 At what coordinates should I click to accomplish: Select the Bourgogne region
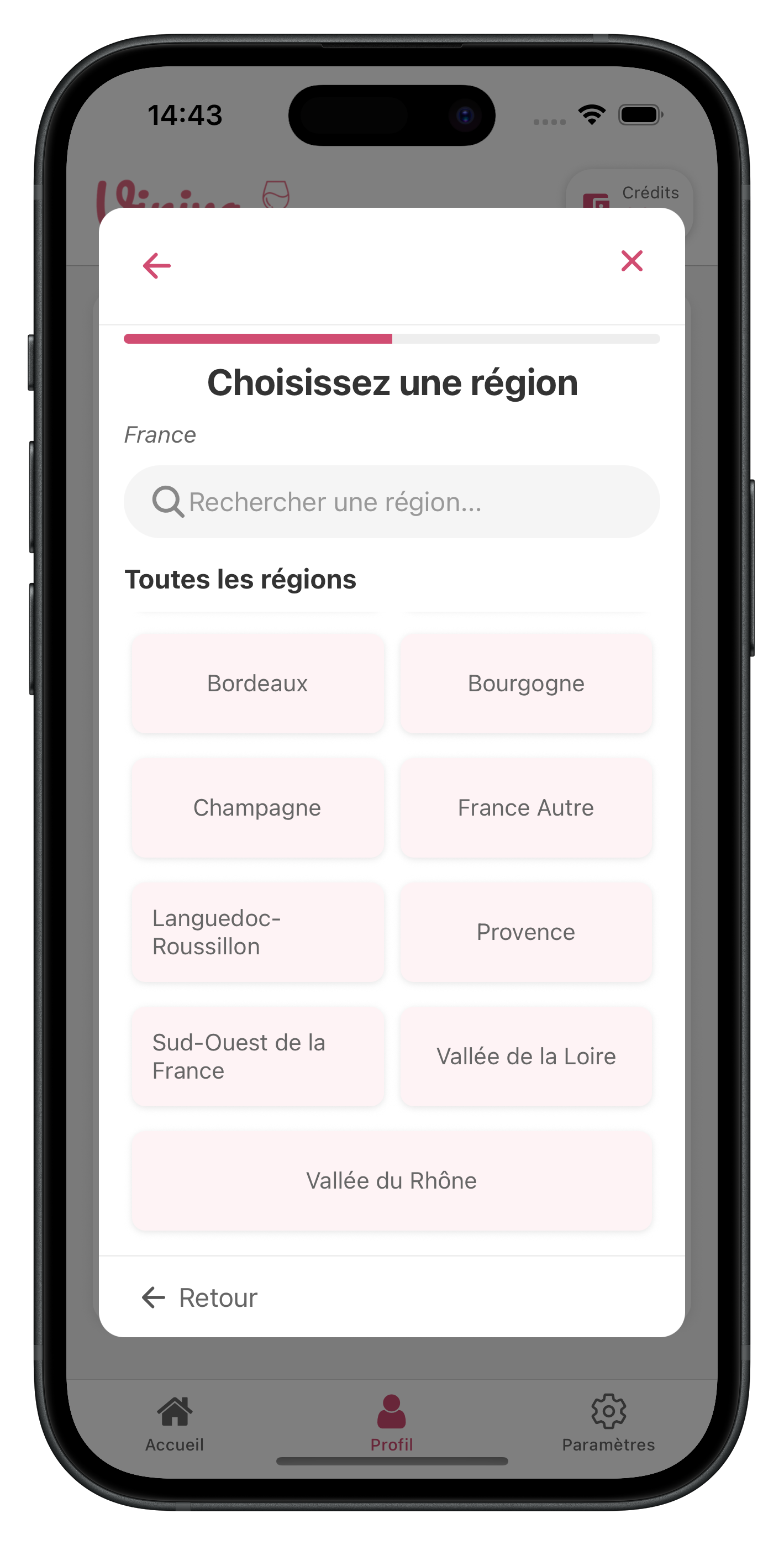(525, 683)
